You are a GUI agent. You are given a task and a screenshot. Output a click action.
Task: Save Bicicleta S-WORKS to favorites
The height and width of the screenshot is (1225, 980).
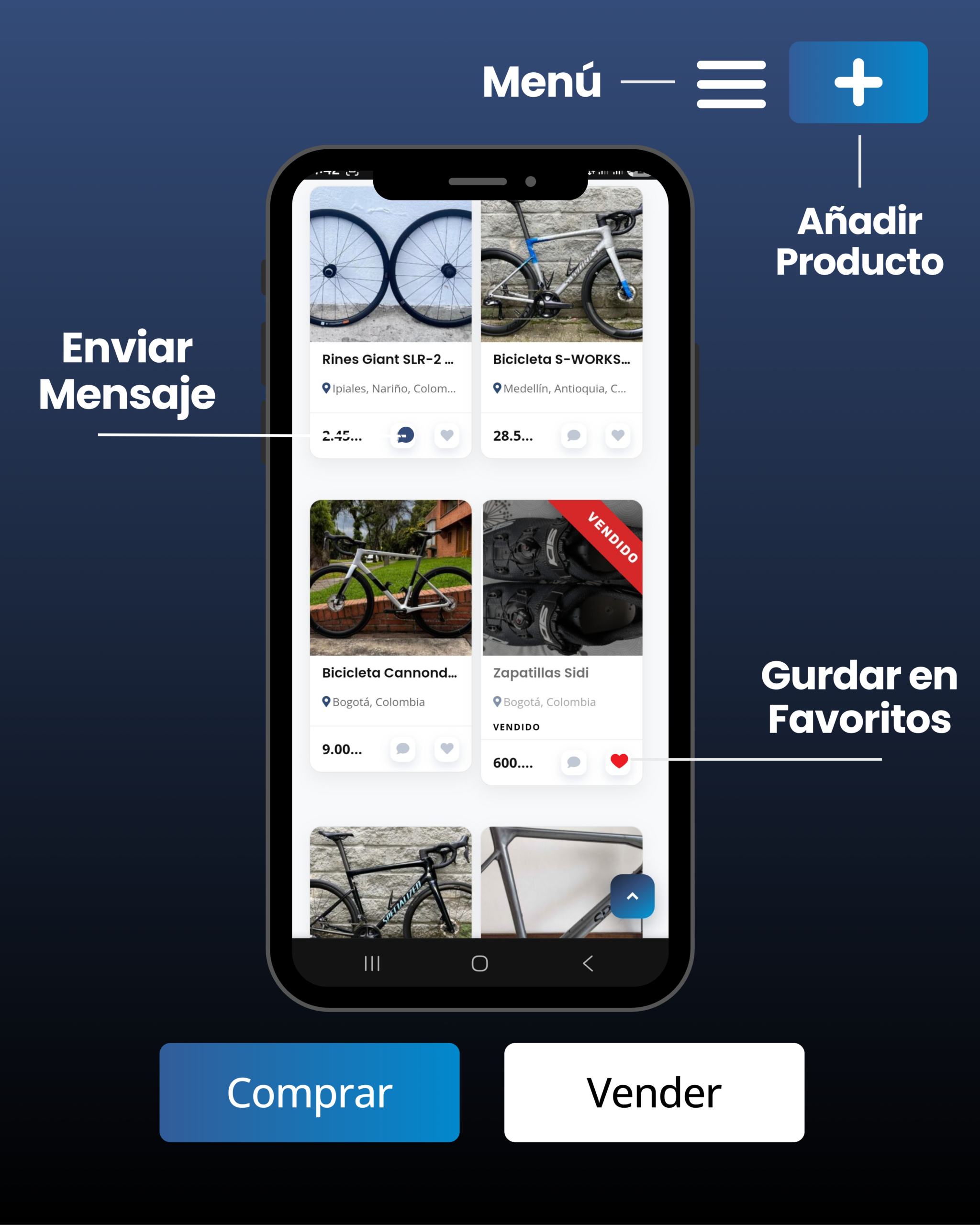(x=618, y=436)
